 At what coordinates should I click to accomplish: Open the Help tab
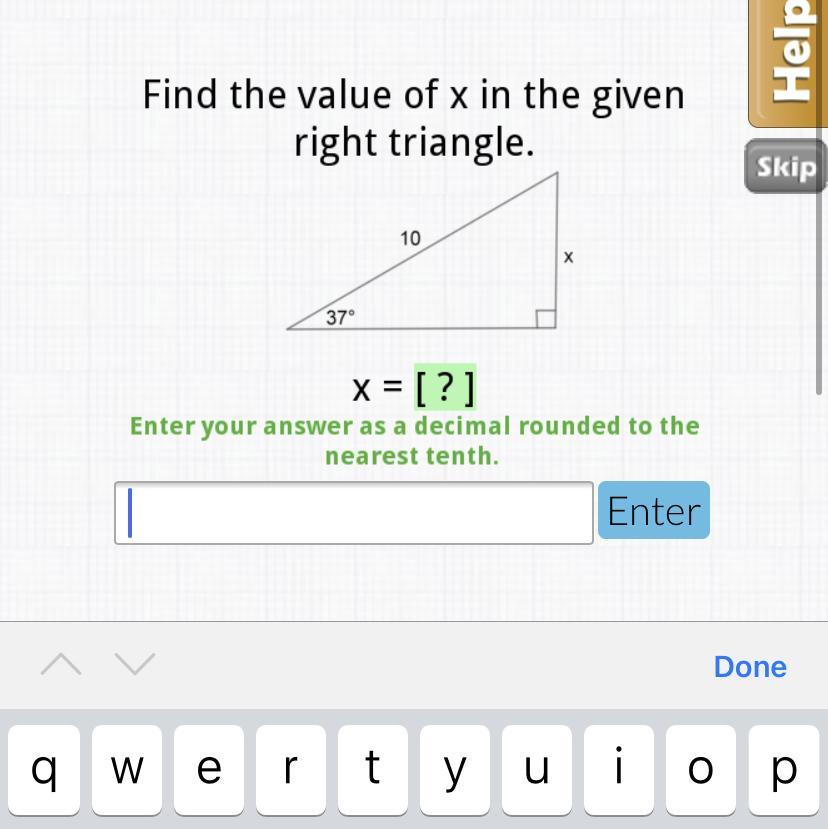pyautogui.click(x=792, y=62)
